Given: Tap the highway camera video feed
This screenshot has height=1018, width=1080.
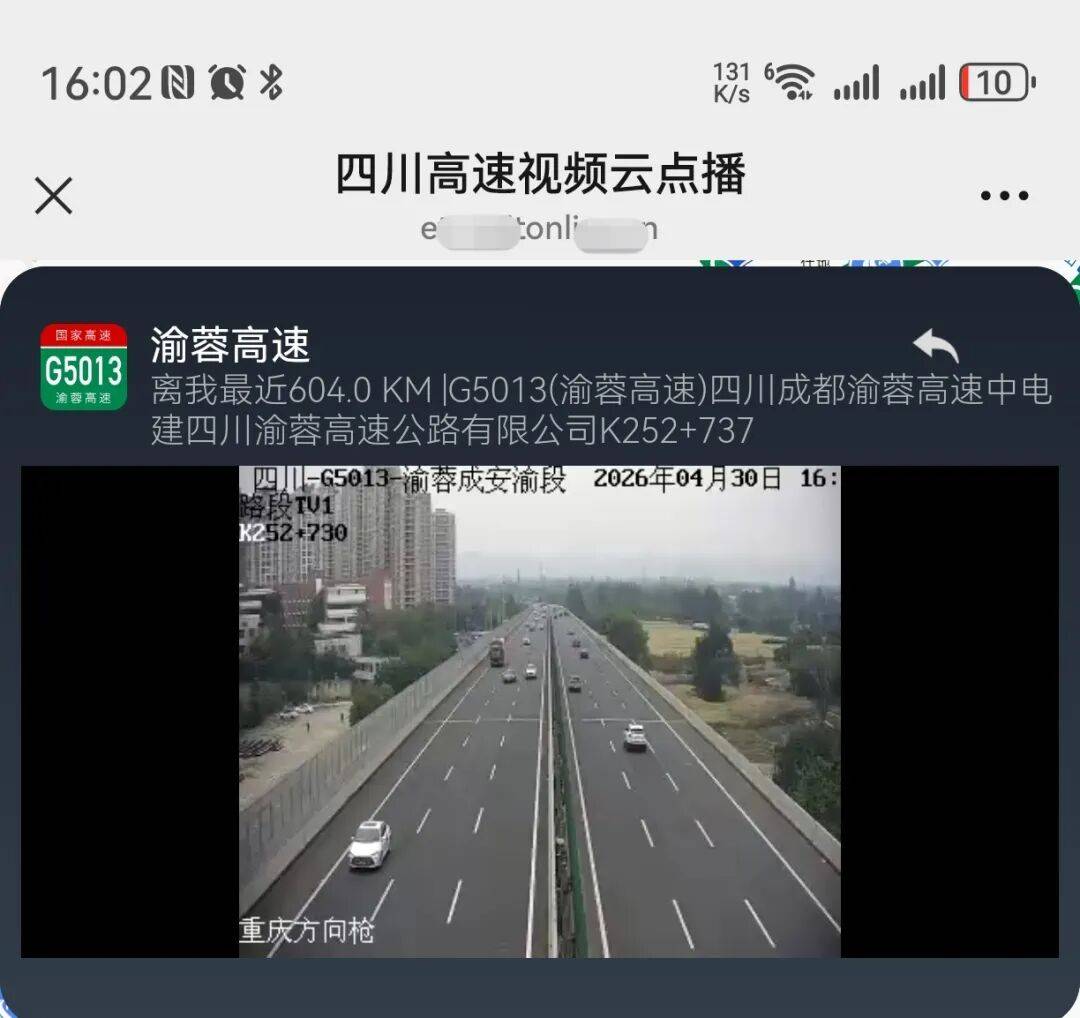Looking at the screenshot, I should [x=539, y=711].
